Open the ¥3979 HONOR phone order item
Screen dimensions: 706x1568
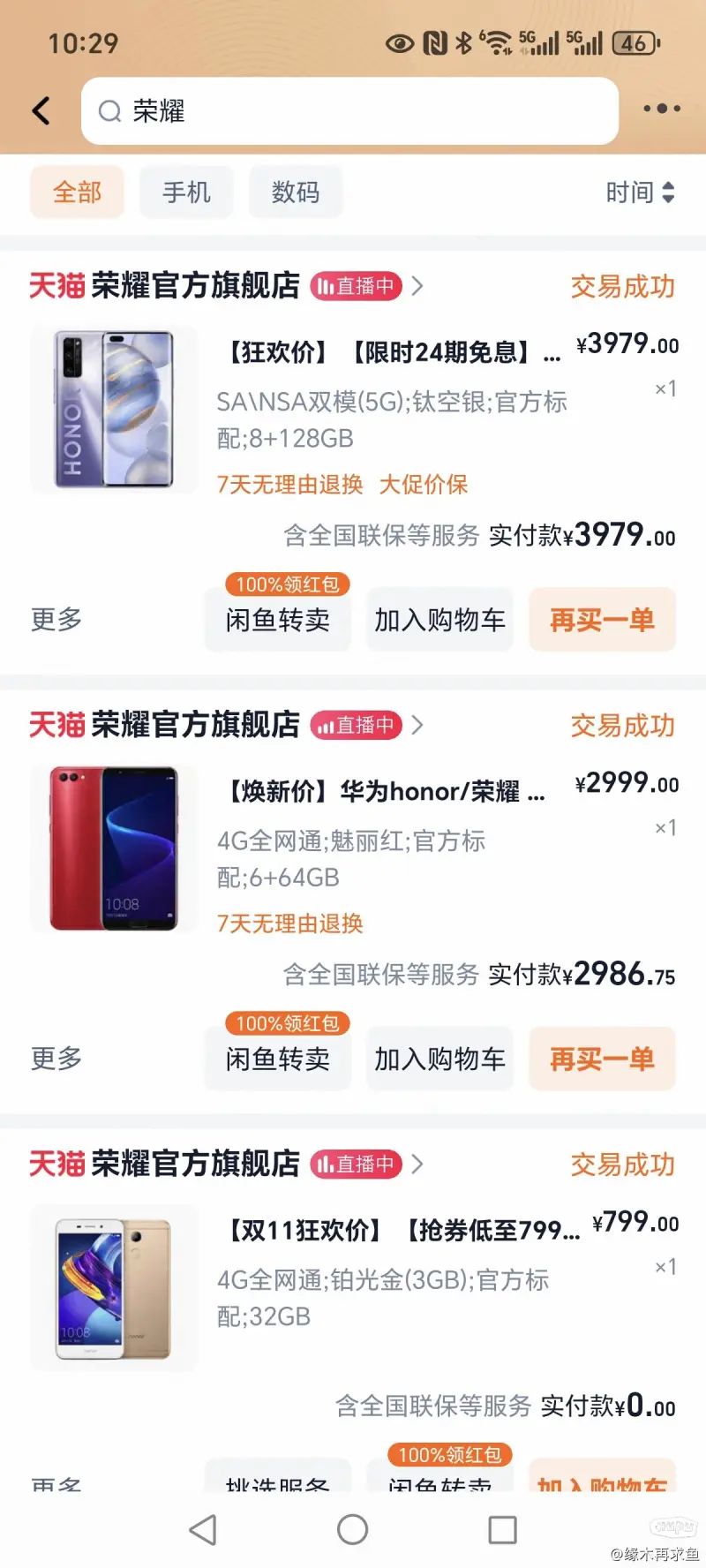tap(353, 410)
